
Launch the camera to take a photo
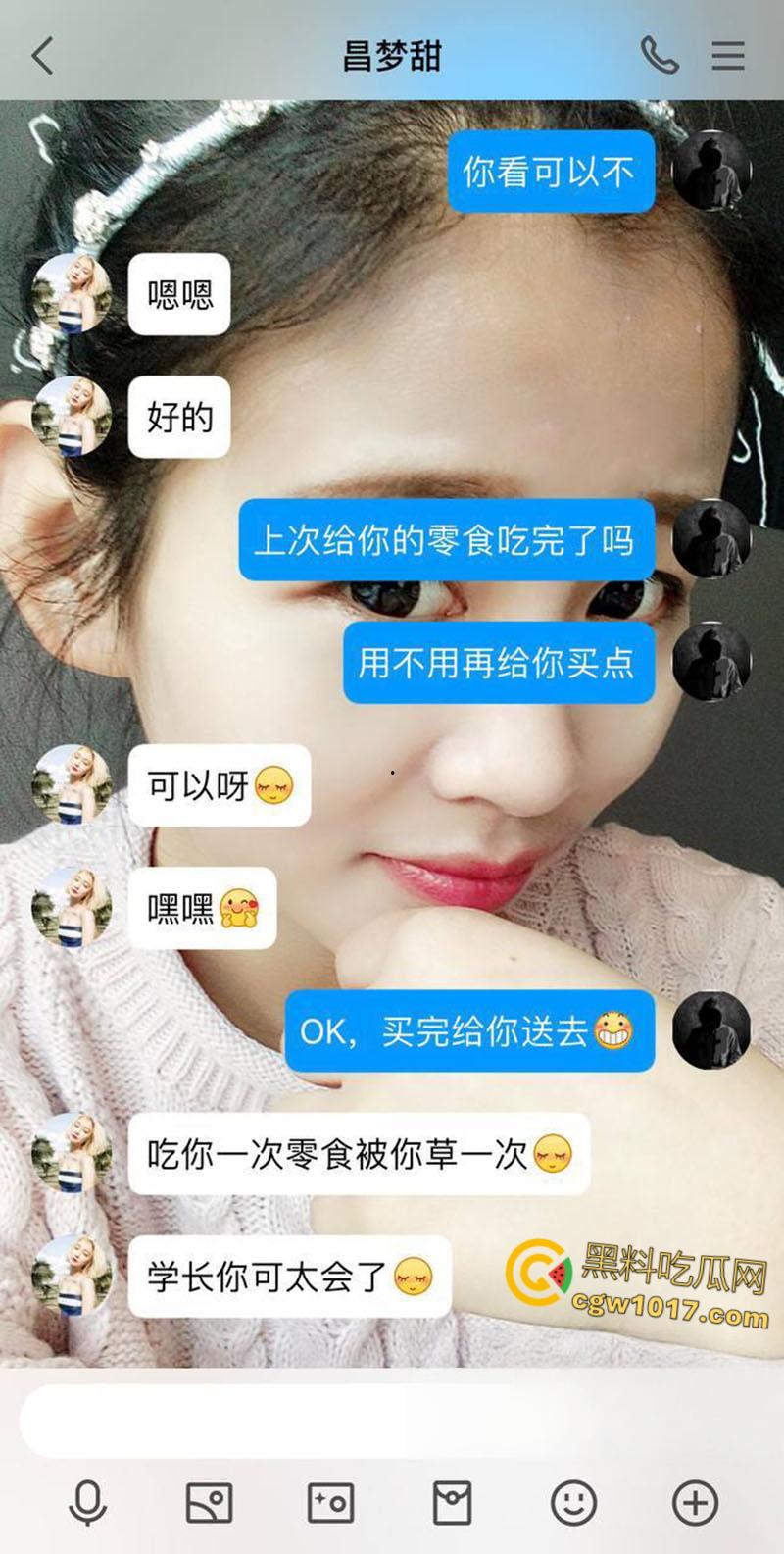331,1502
